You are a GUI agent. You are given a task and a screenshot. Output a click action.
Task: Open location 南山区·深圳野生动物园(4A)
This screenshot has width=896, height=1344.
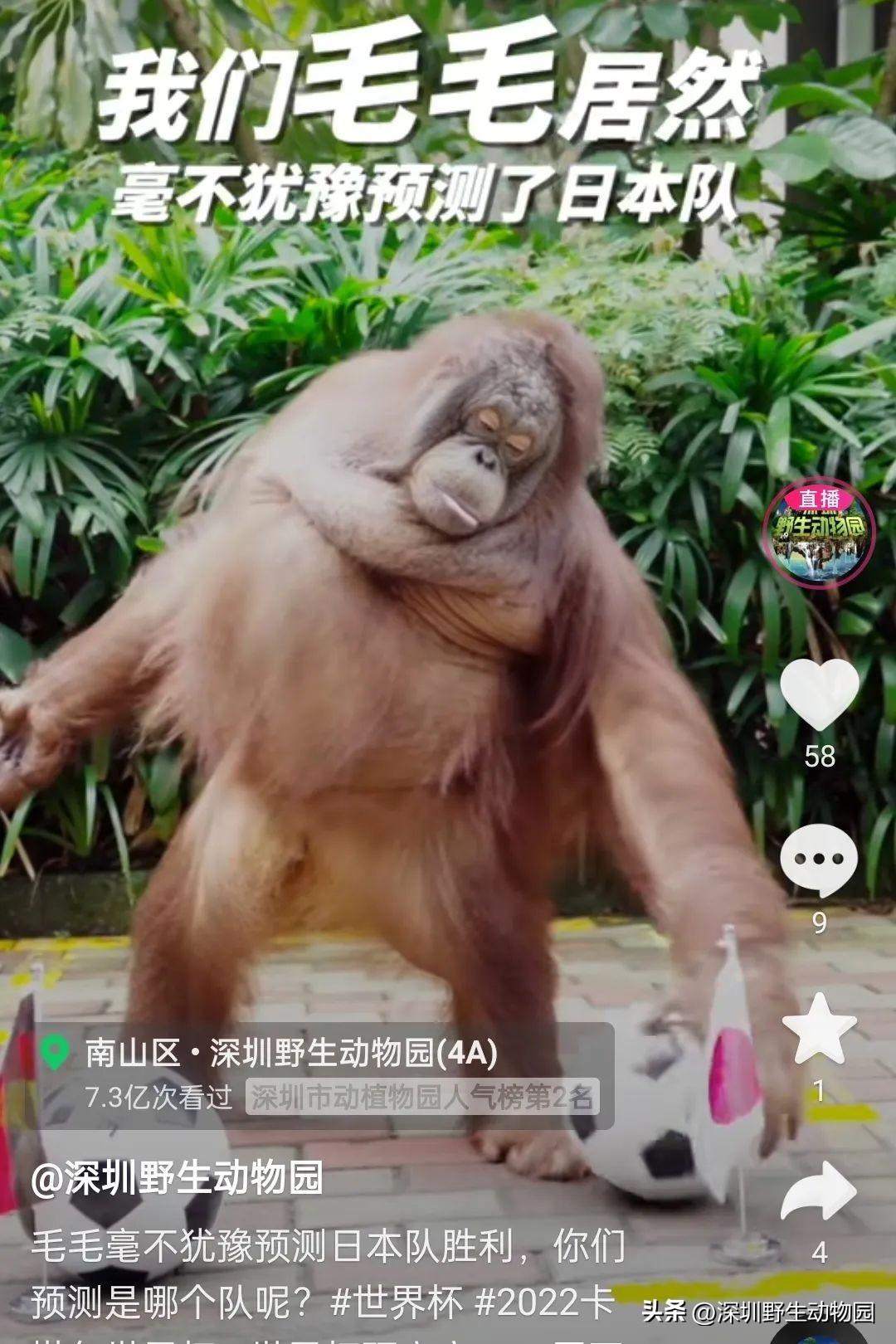290,1054
